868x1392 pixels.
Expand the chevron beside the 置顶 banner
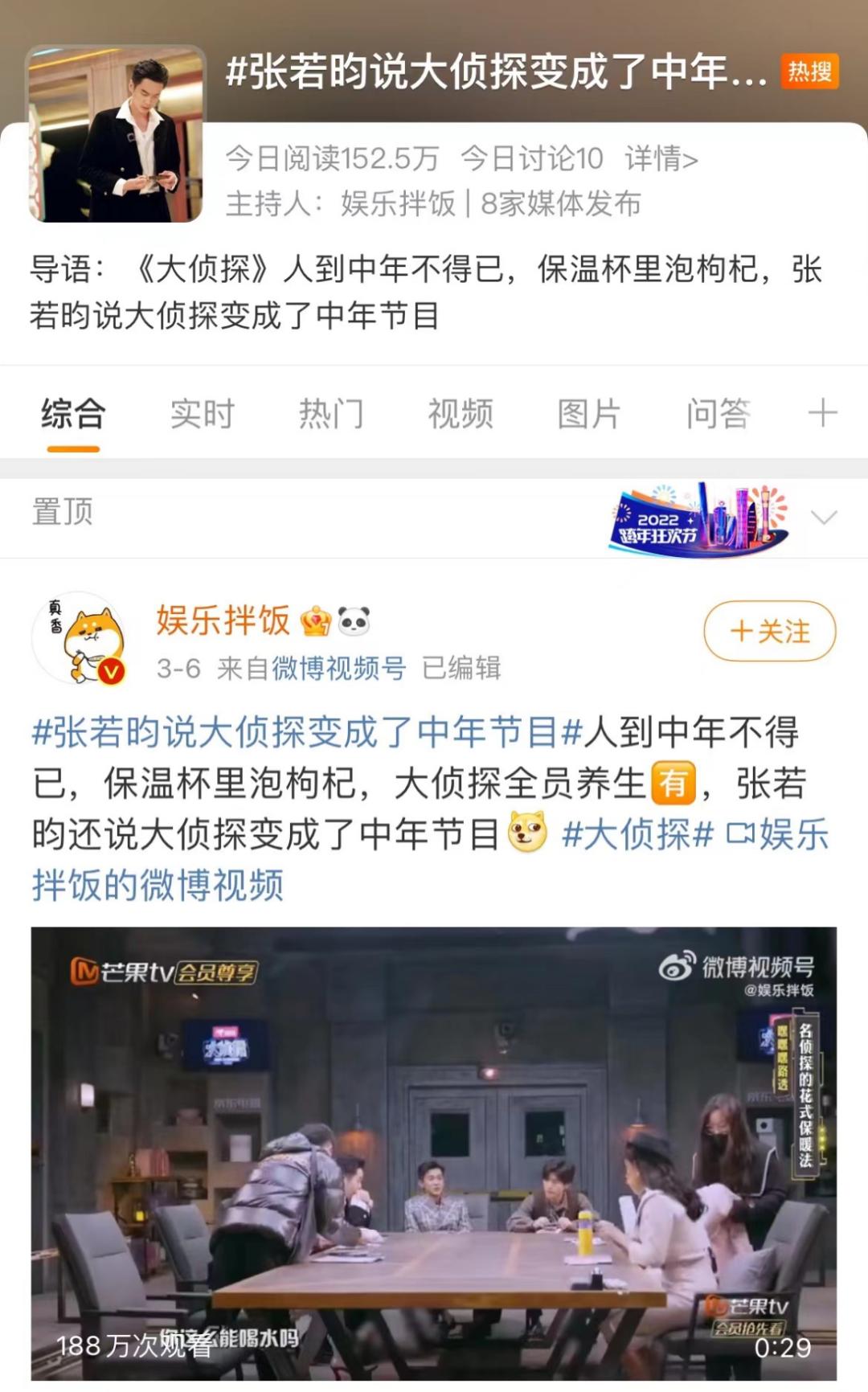coord(825,517)
